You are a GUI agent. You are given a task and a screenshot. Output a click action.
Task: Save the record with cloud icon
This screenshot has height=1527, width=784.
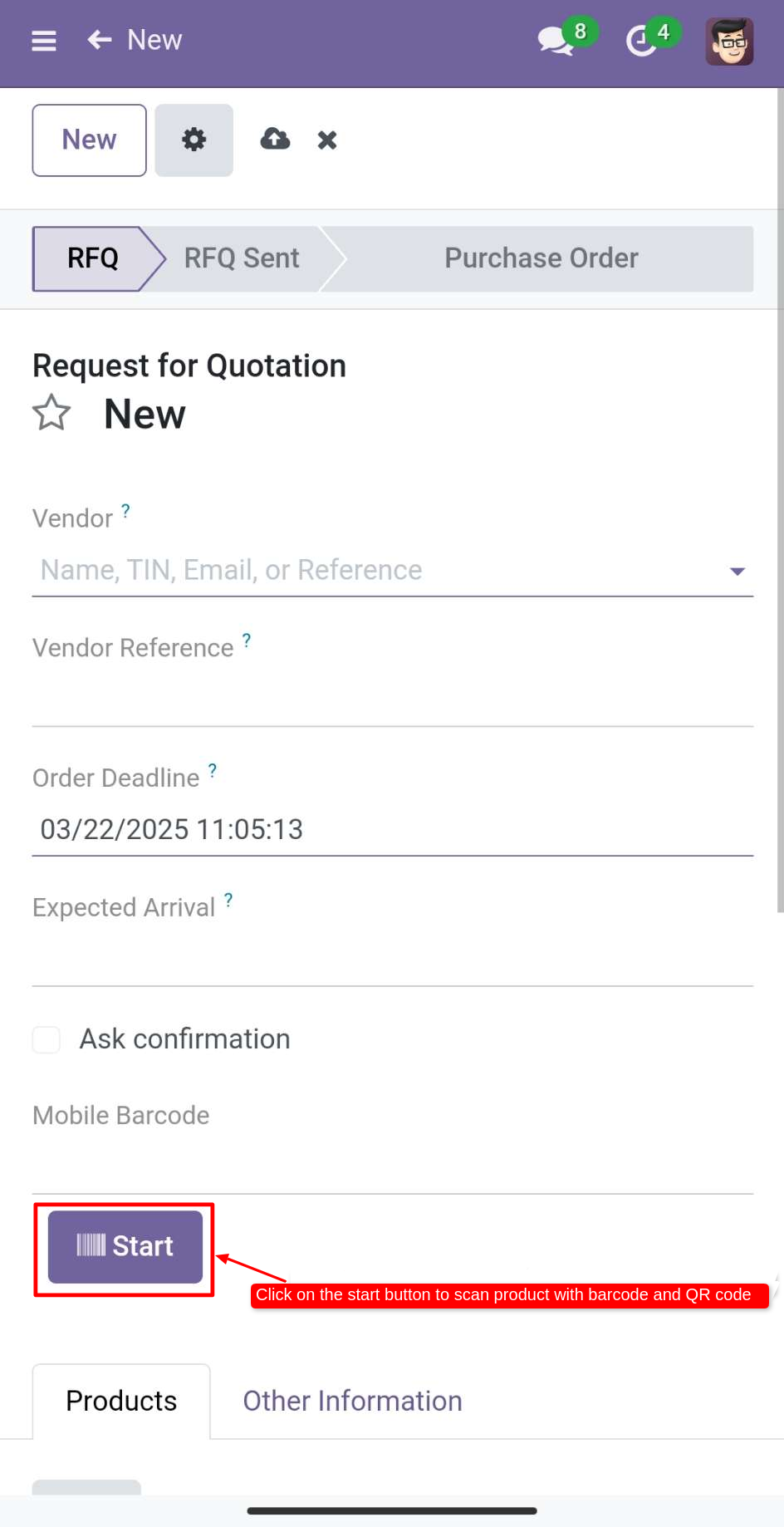[275, 139]
